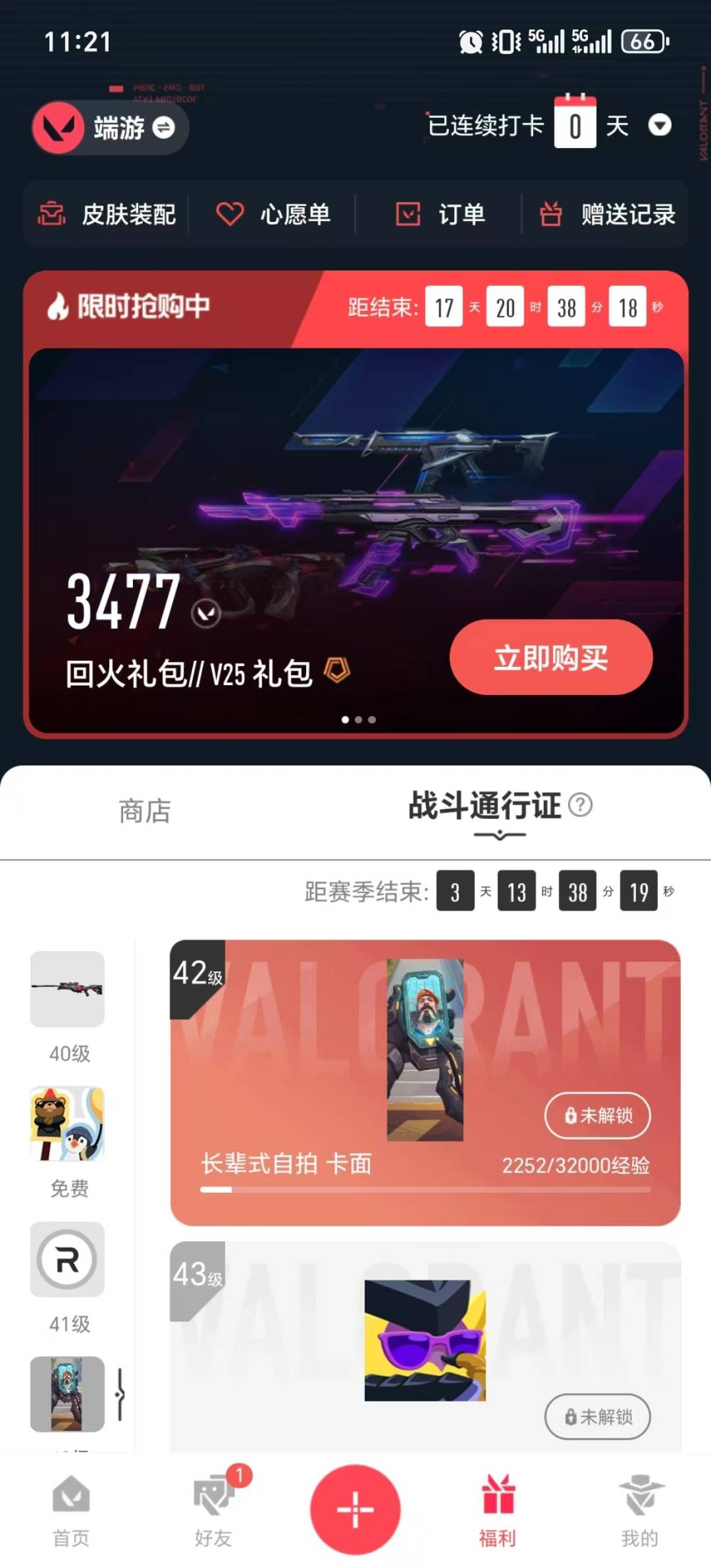Tap the Valorant logo at top left
The image size is (711, 1568).
(58, 128)
